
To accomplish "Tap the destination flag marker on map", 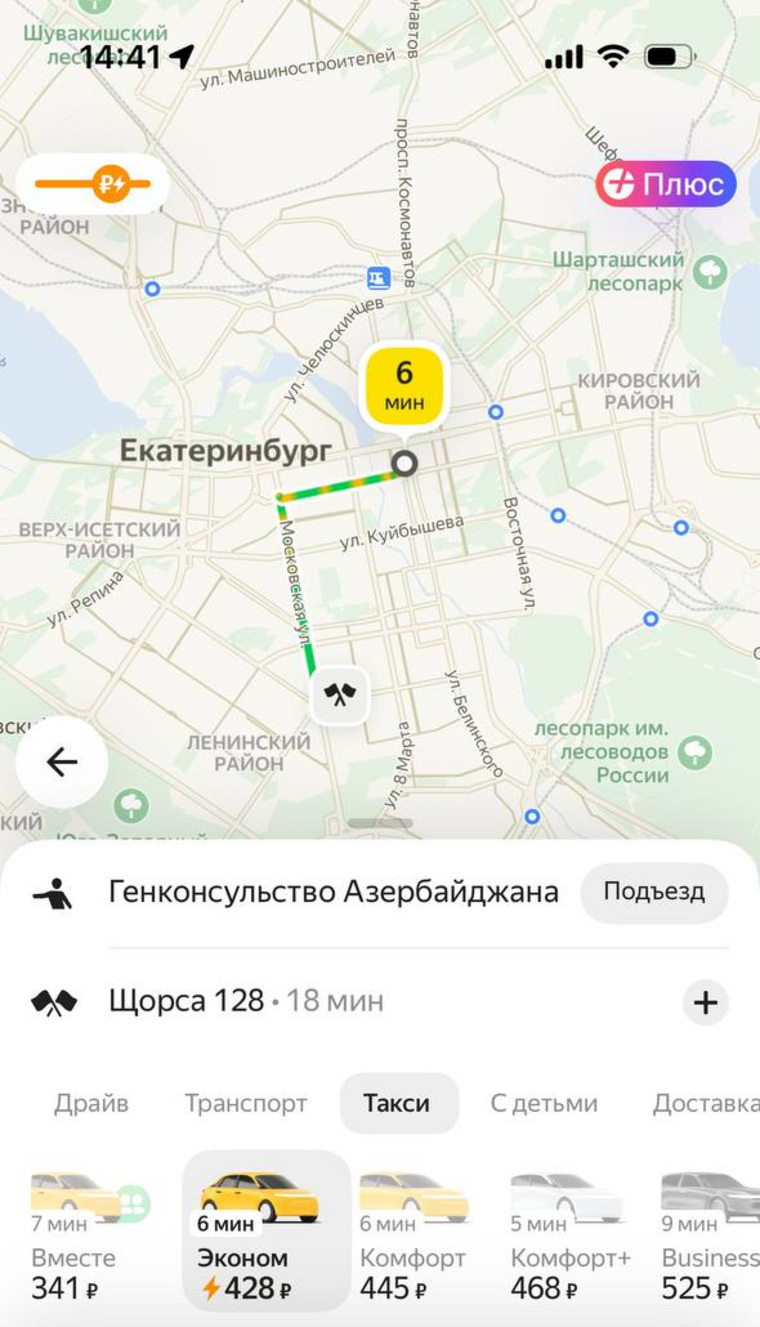I will [340, 695].
